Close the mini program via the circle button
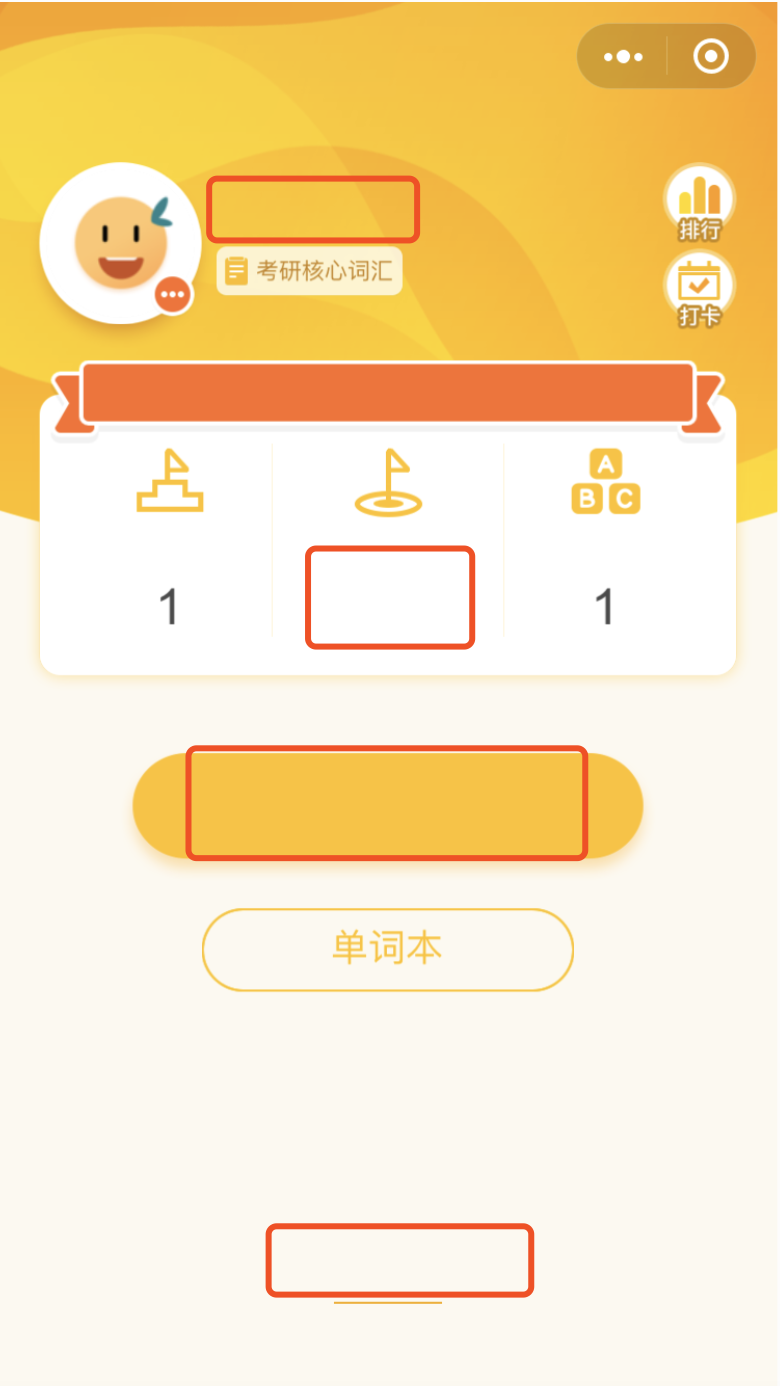780x1386 pixels. coord(711,57)
